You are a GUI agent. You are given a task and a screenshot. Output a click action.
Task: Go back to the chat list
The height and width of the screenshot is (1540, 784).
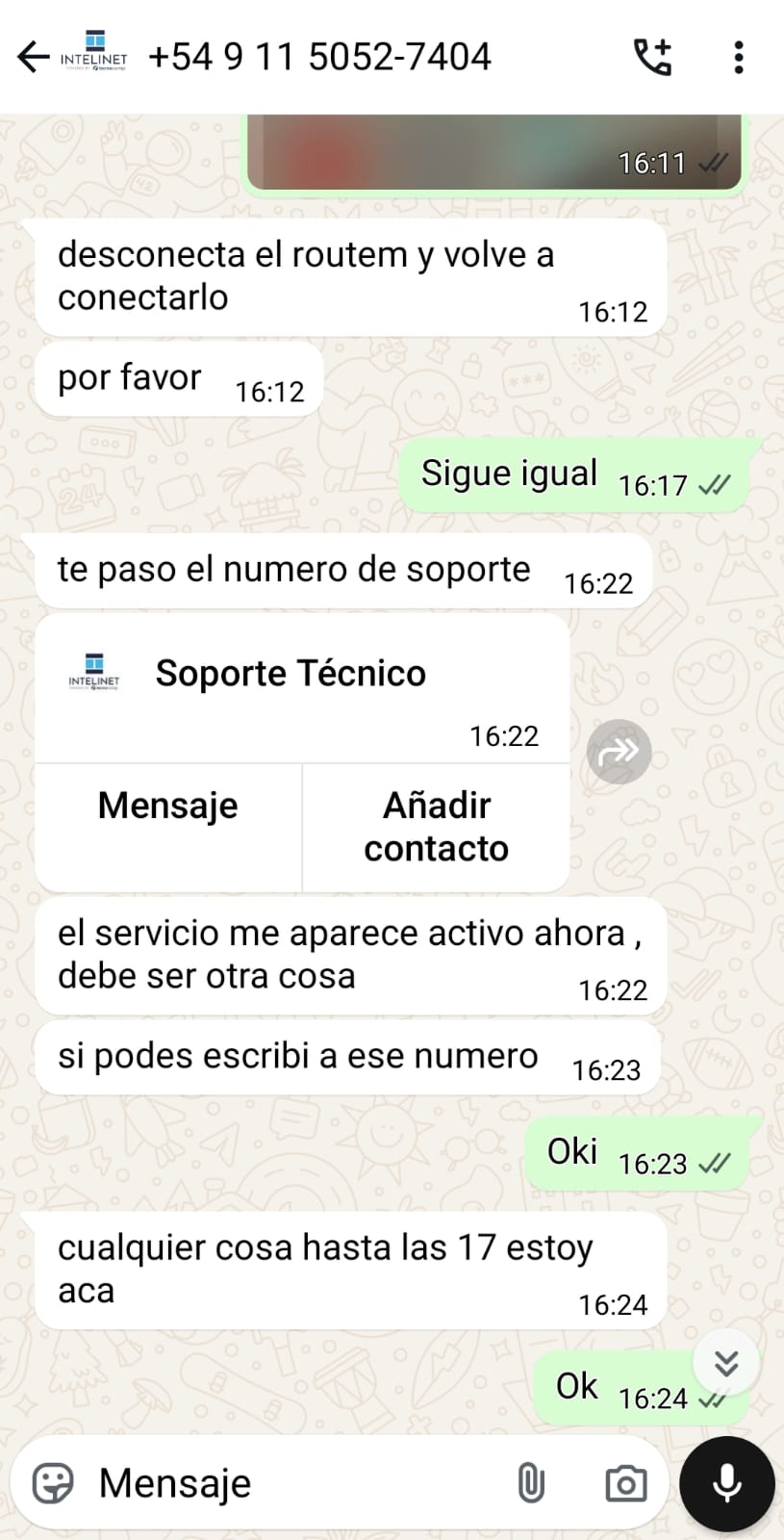pos(33,58)
